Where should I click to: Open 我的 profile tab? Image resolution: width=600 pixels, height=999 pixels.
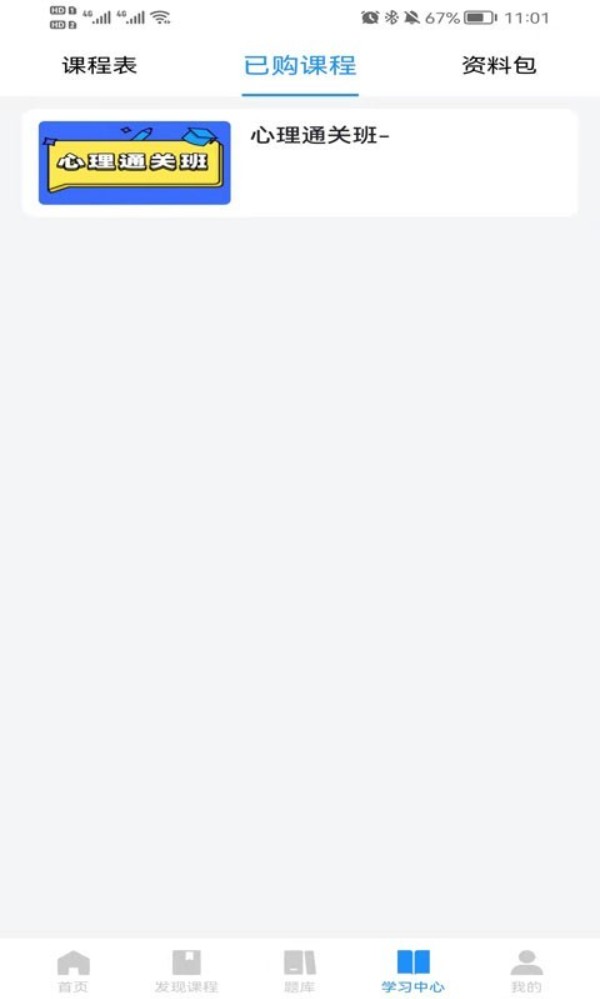(526, 971)
